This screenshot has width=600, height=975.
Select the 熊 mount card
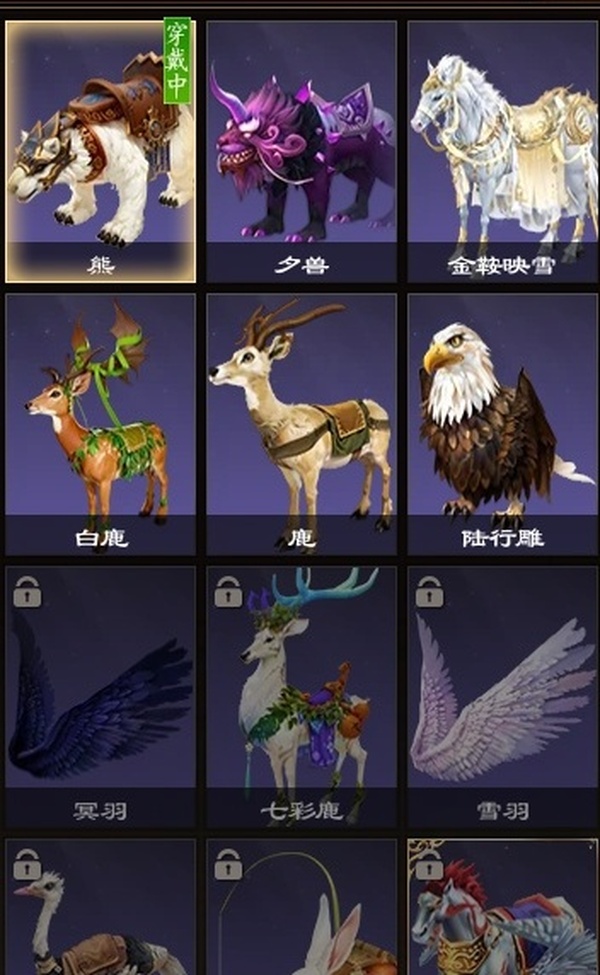click(100, 150)
